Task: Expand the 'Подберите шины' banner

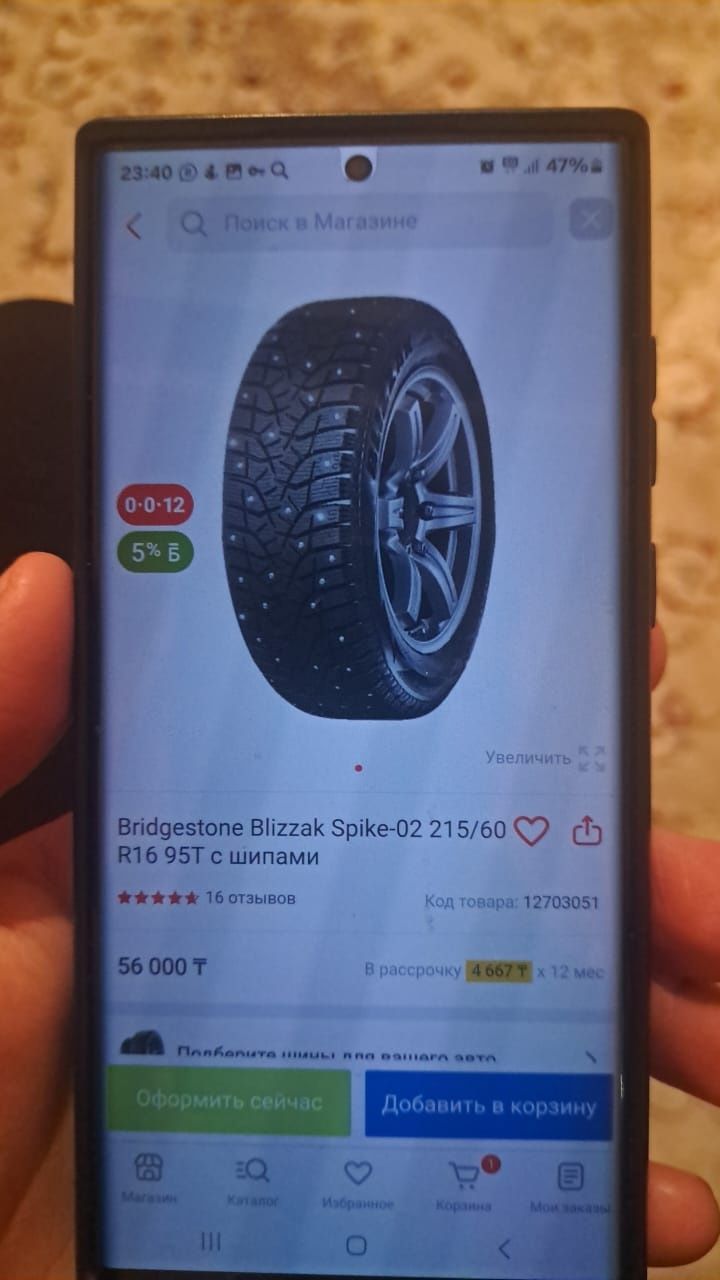Action: click(360, 1048)
